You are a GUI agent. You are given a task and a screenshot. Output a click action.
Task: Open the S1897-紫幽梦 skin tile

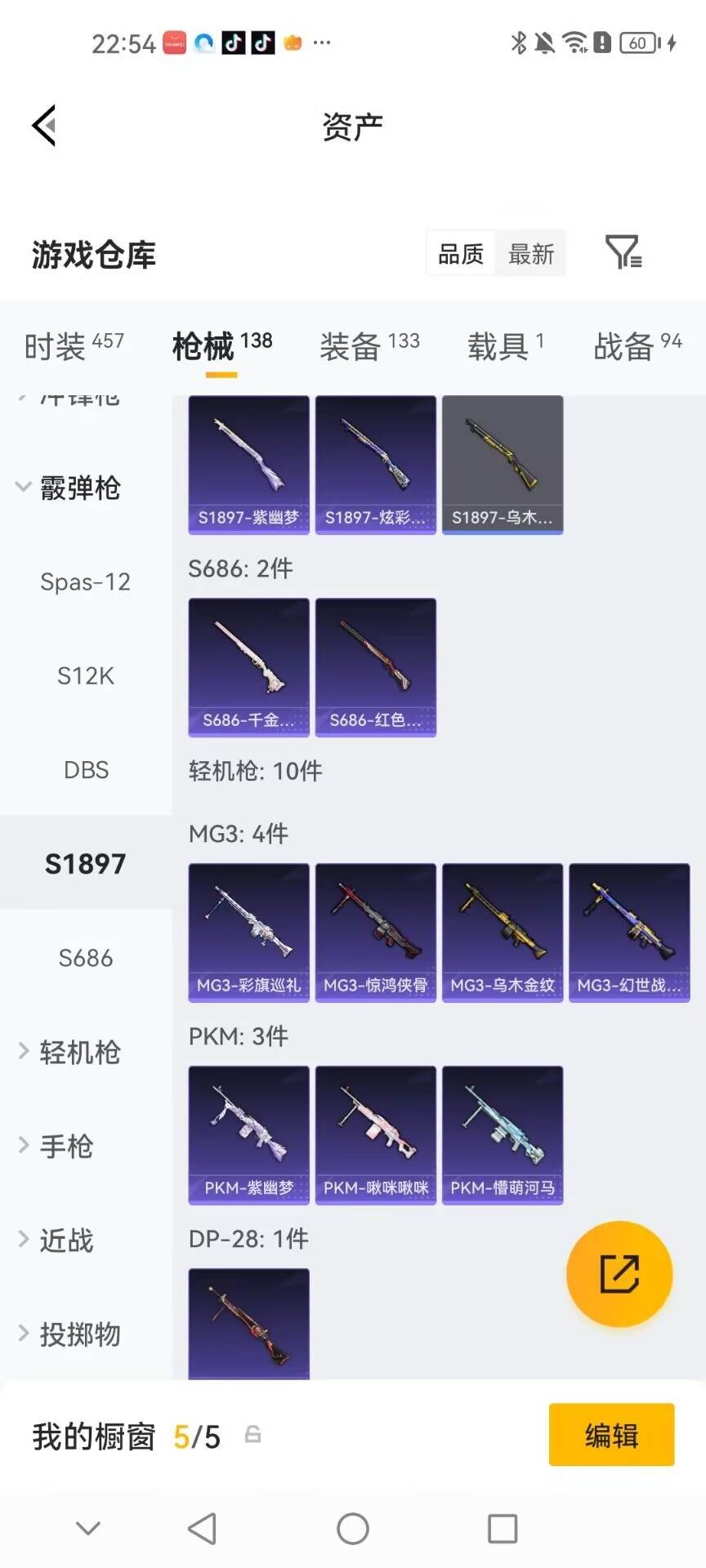click(x=248, y=465)
